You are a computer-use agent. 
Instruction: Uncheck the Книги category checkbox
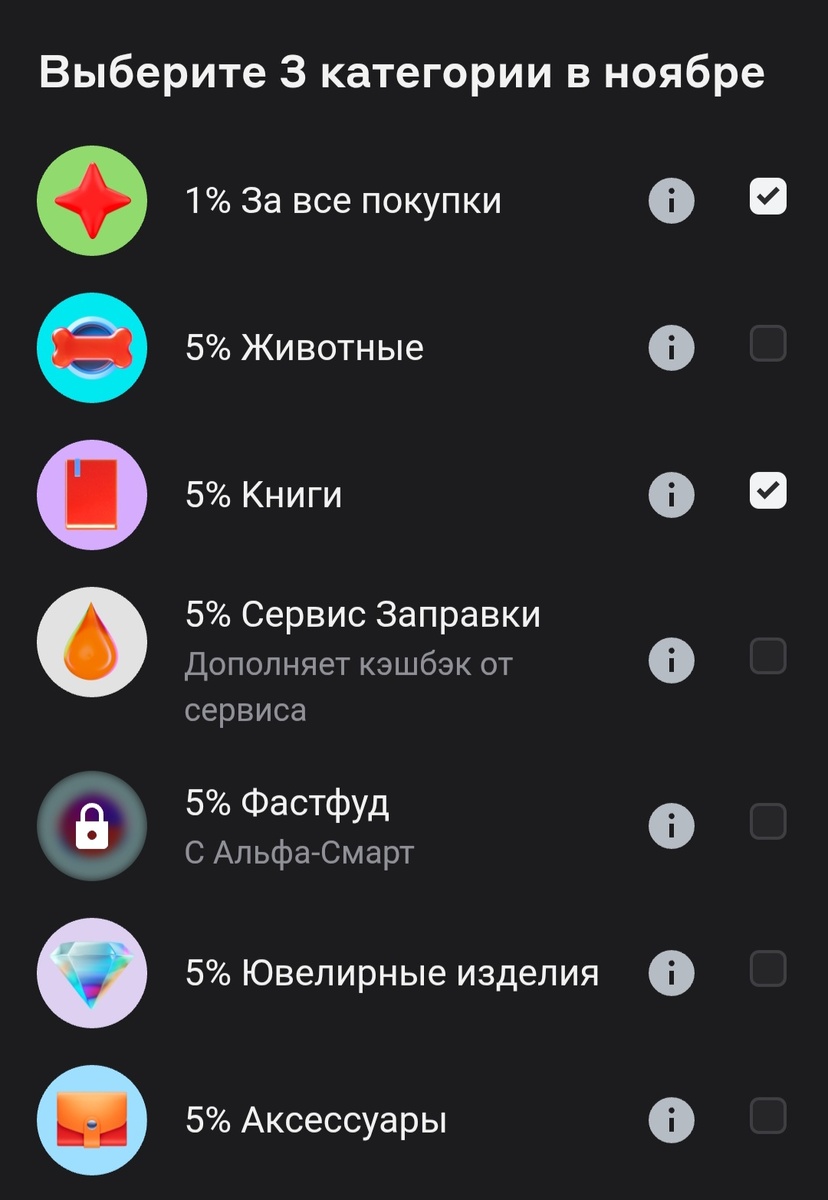tap(767, 491)
